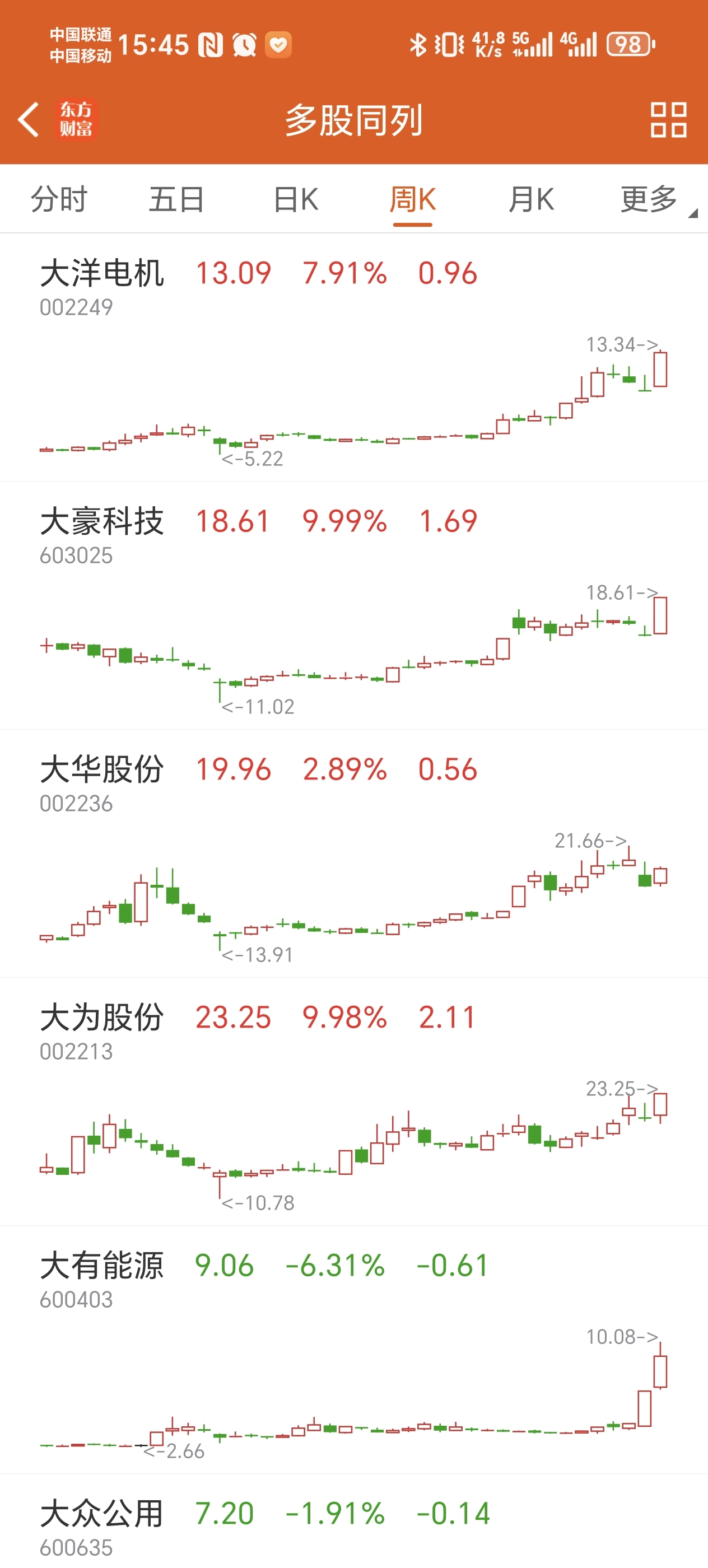The image size is (708, 1568).
Task: Switch to the 日K tab
Action: click(295, 200)
